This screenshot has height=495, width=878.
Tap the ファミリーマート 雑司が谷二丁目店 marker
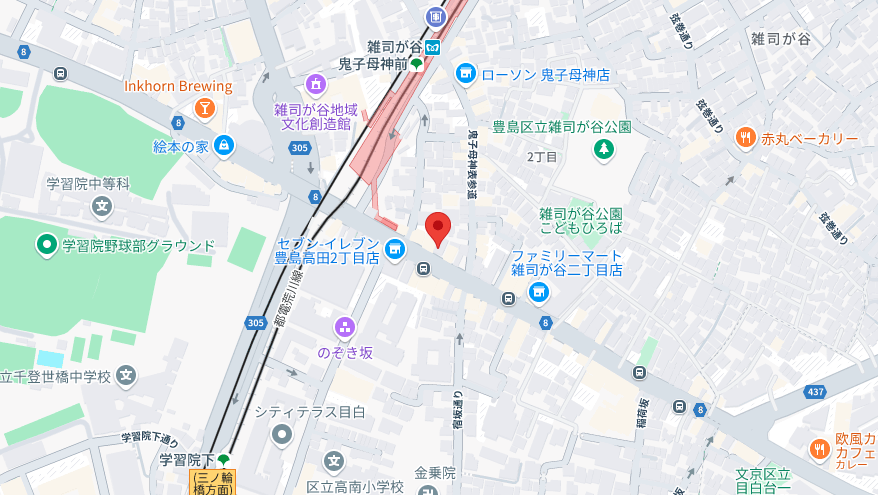(539, 292)
